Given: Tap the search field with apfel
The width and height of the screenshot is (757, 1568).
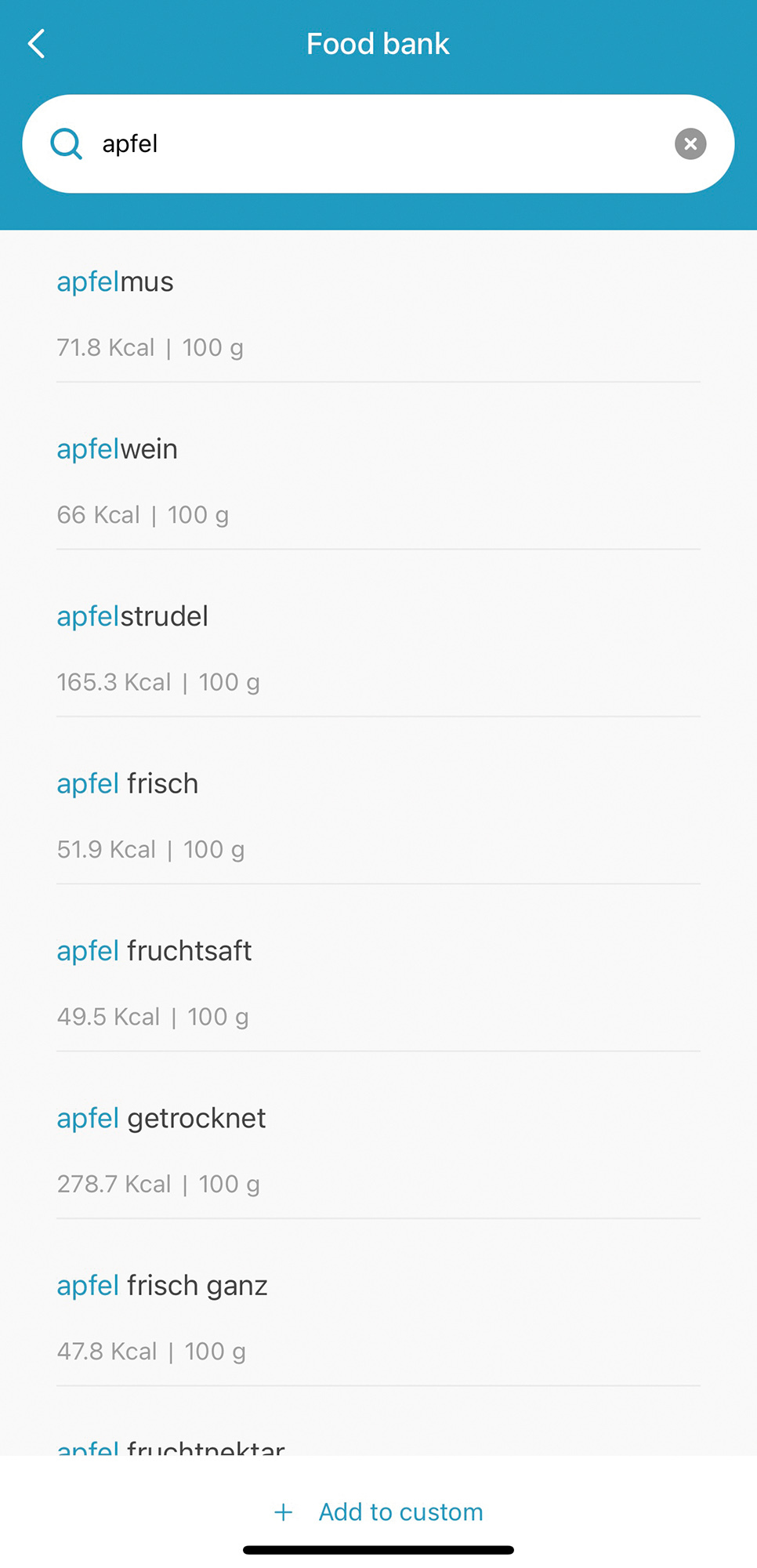Looking at the screenshot, I should coord(376,144).
